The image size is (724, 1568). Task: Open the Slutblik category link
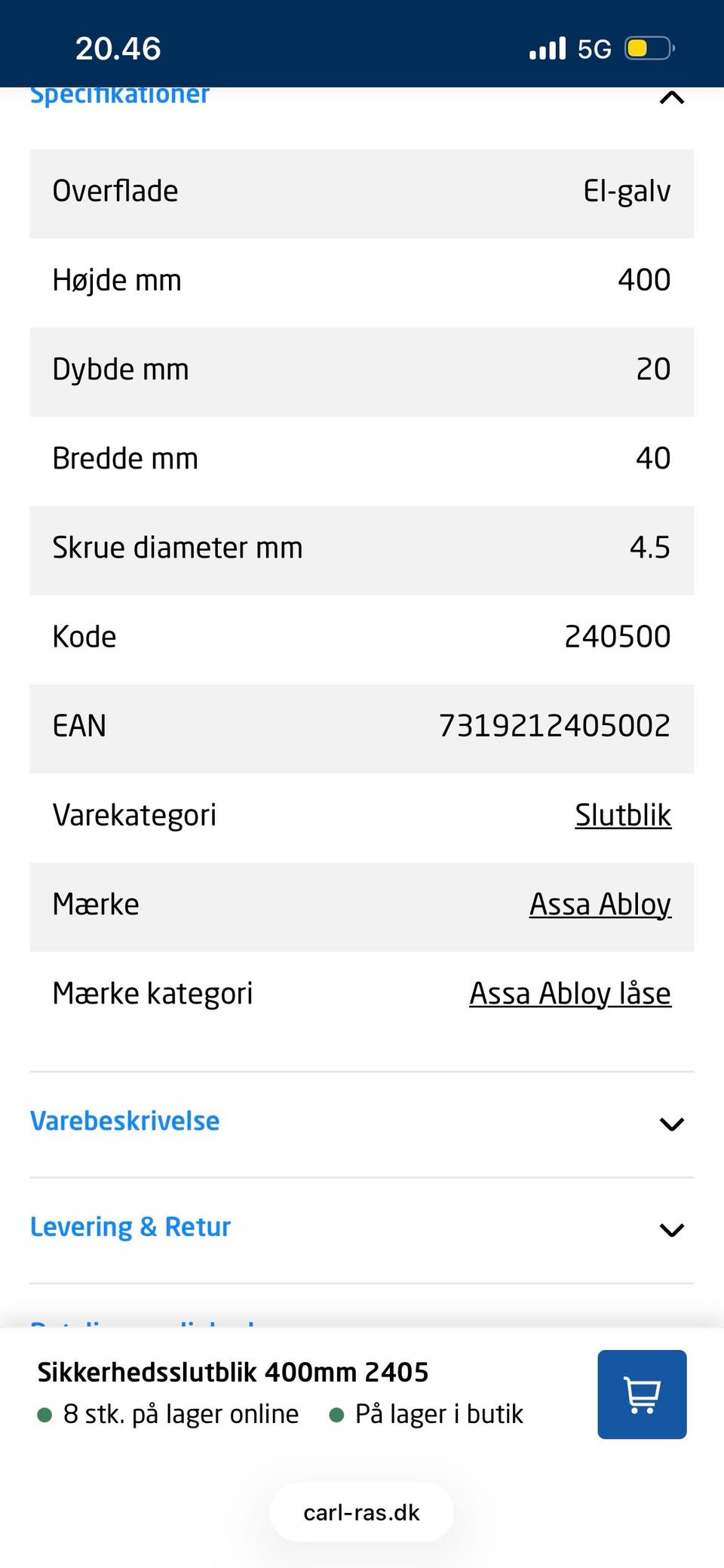pos(623,815)
